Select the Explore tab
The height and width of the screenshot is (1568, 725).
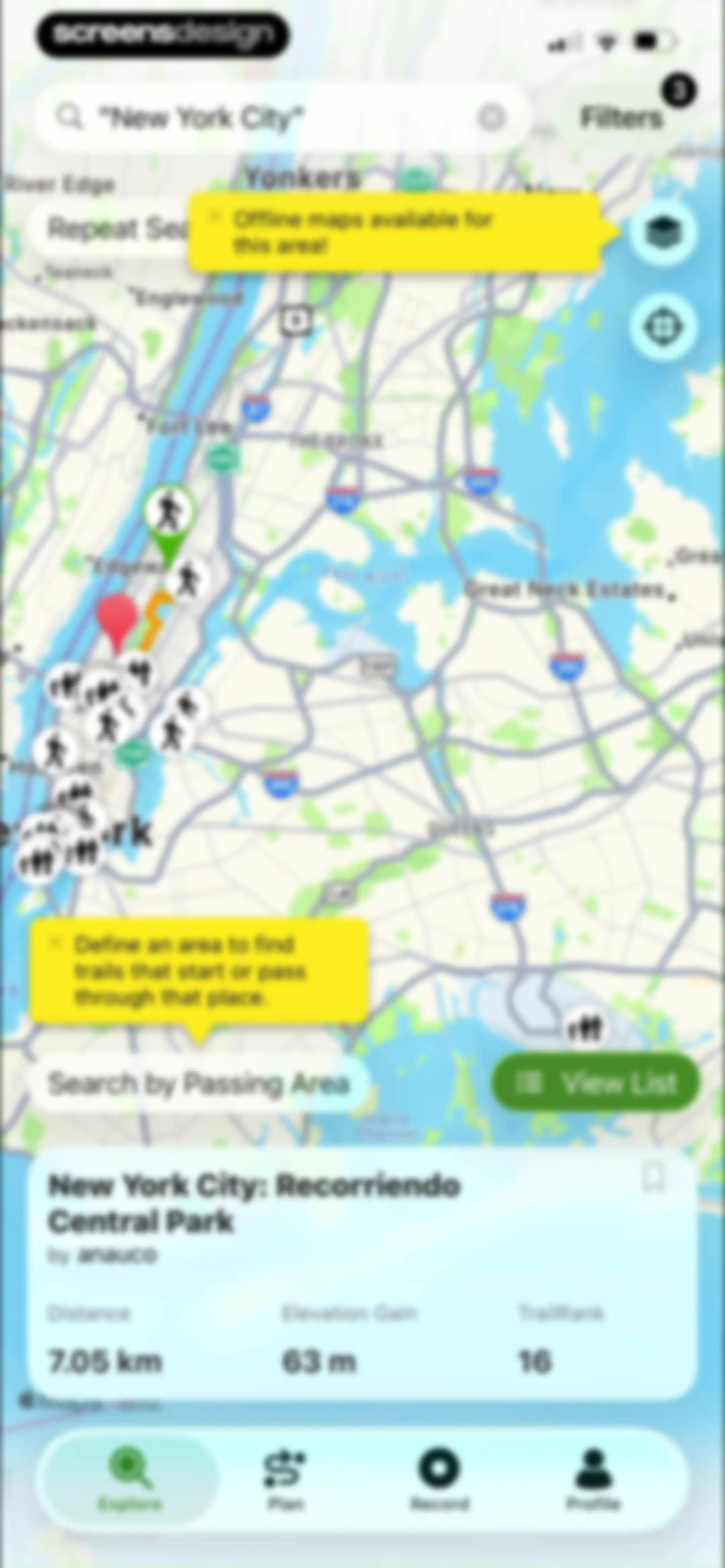tap(130, 1480)
